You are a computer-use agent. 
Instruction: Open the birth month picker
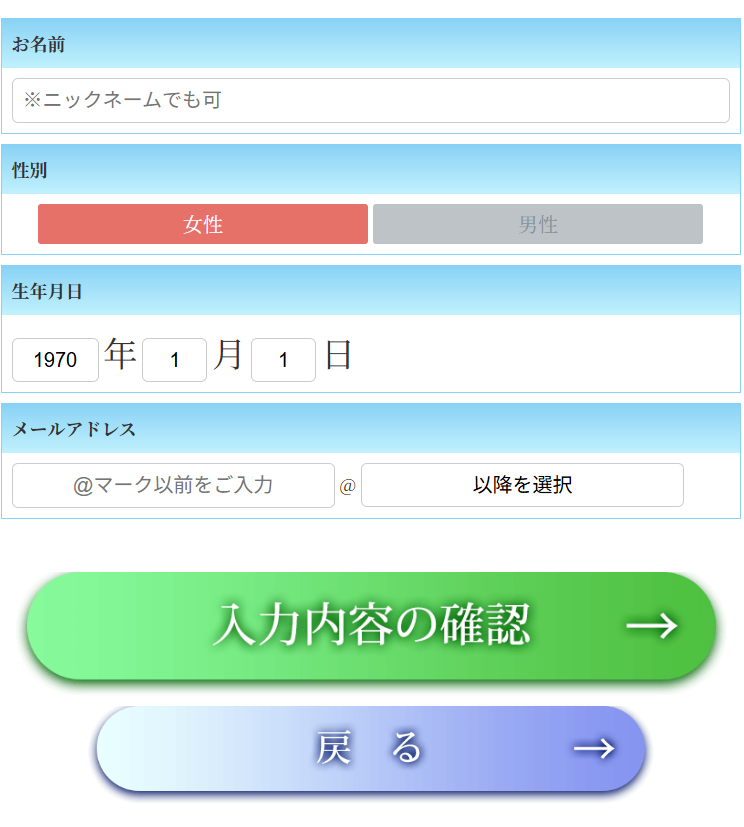(x=174, y=360)
